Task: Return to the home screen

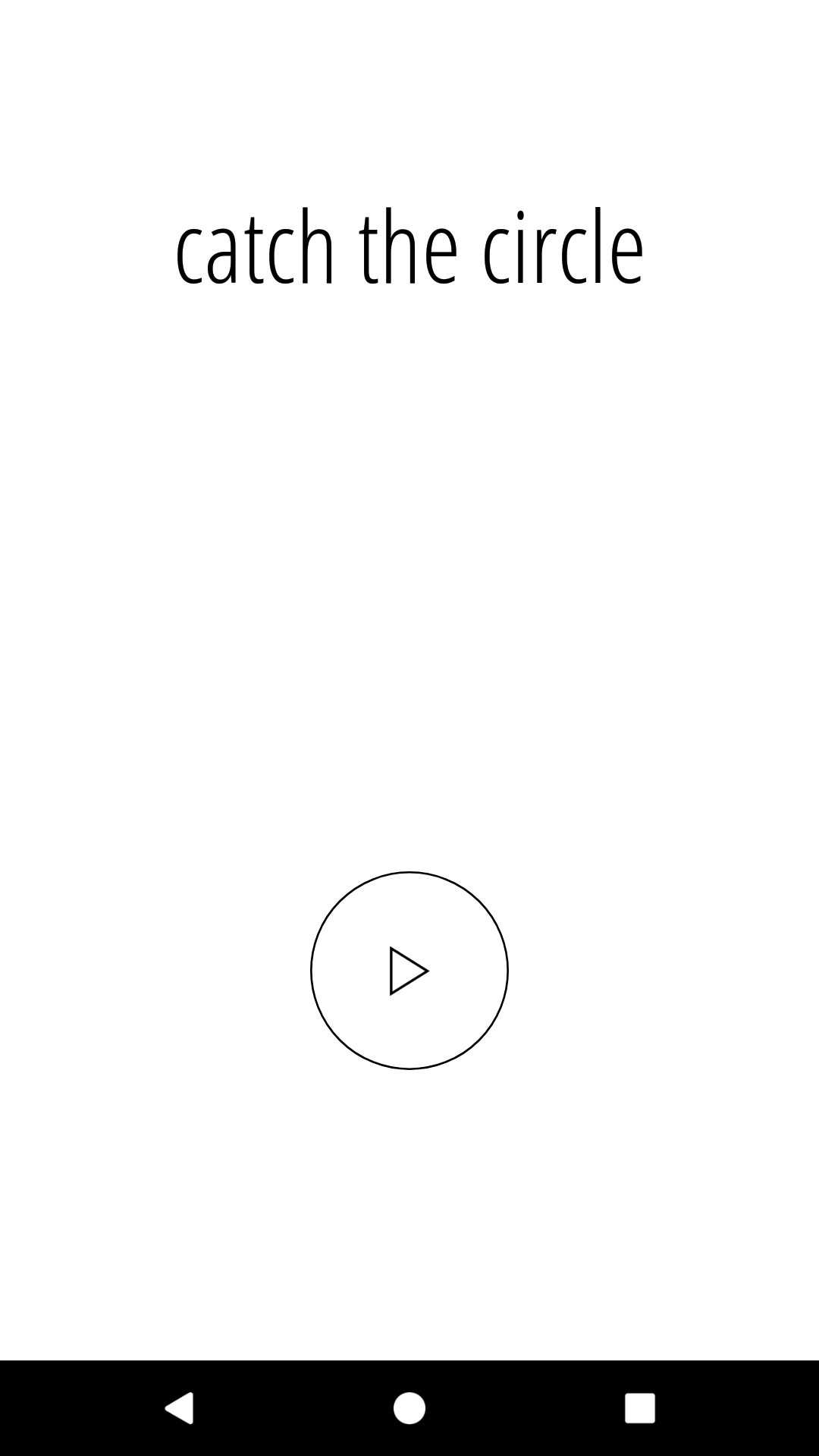Action: [x=409, y=1408]
